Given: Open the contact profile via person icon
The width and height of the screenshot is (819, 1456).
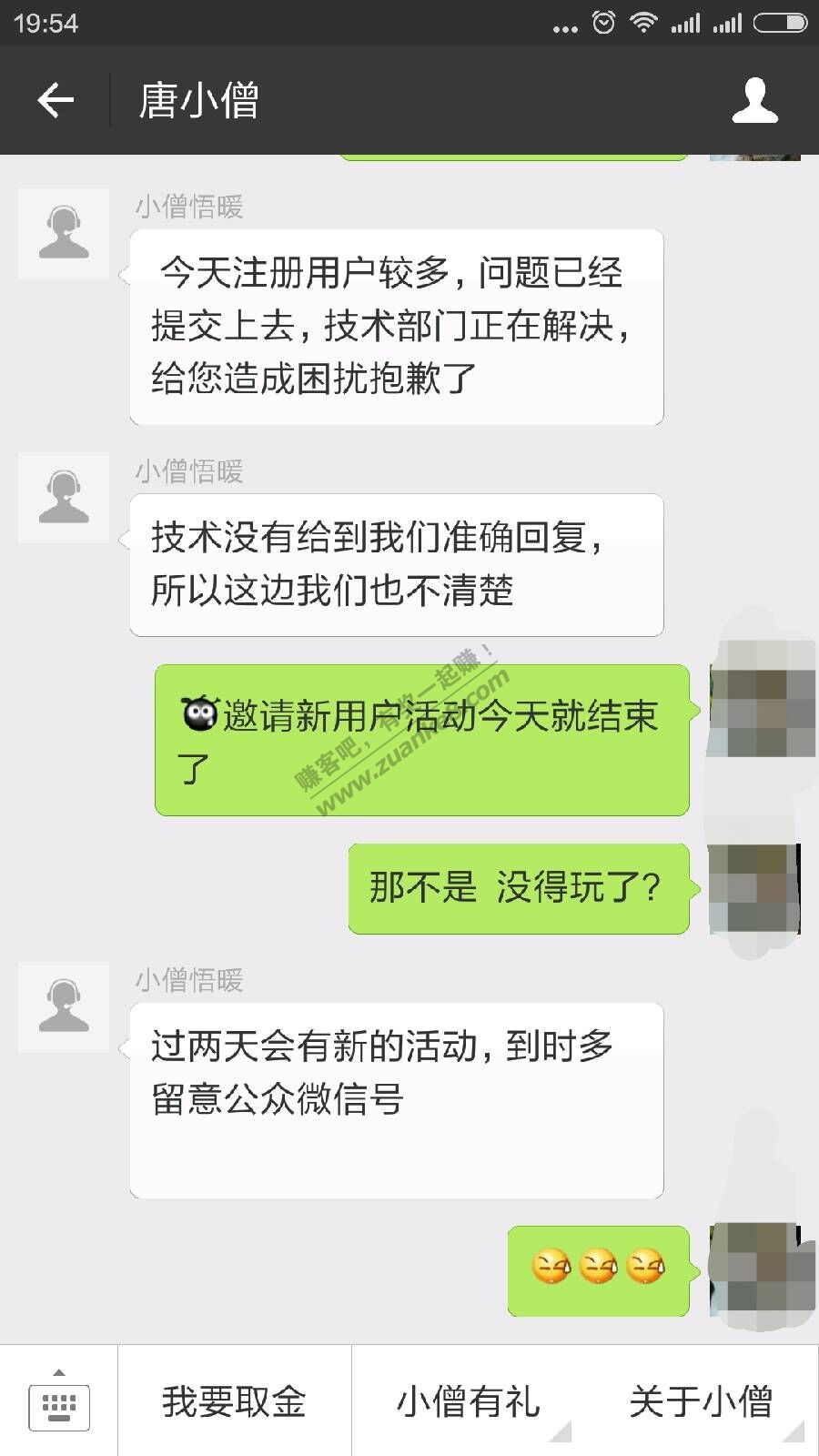Looking at the screenshot, I should [755, 100].
